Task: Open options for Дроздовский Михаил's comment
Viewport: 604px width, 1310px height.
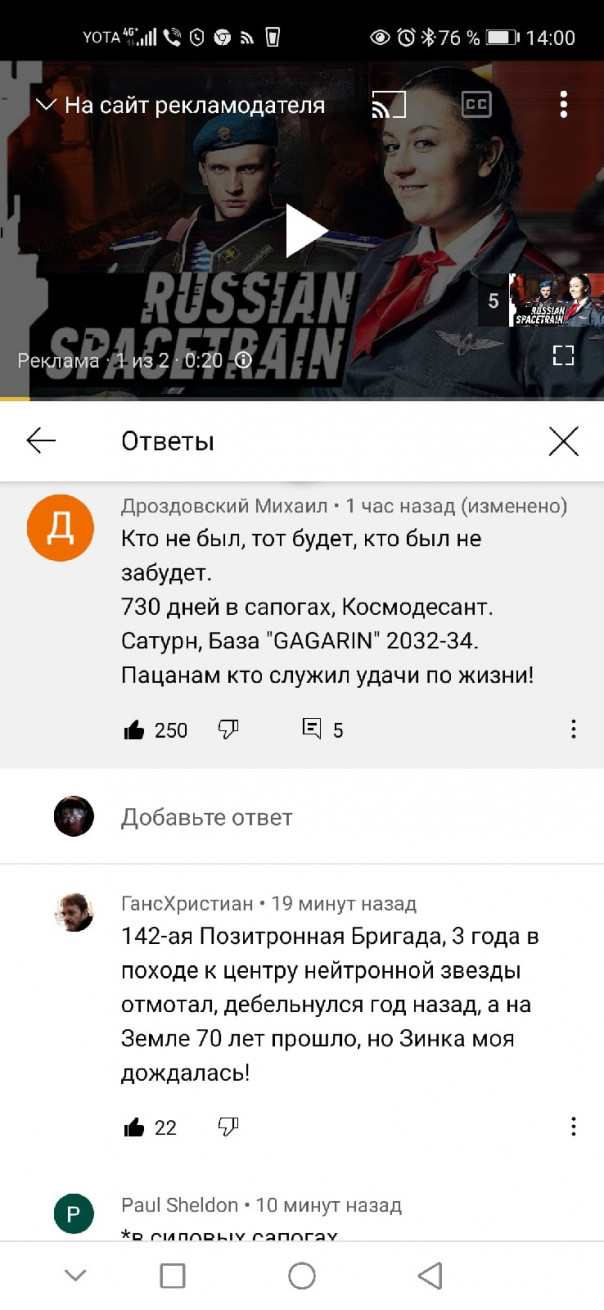Action: click(x=573, y=729)
